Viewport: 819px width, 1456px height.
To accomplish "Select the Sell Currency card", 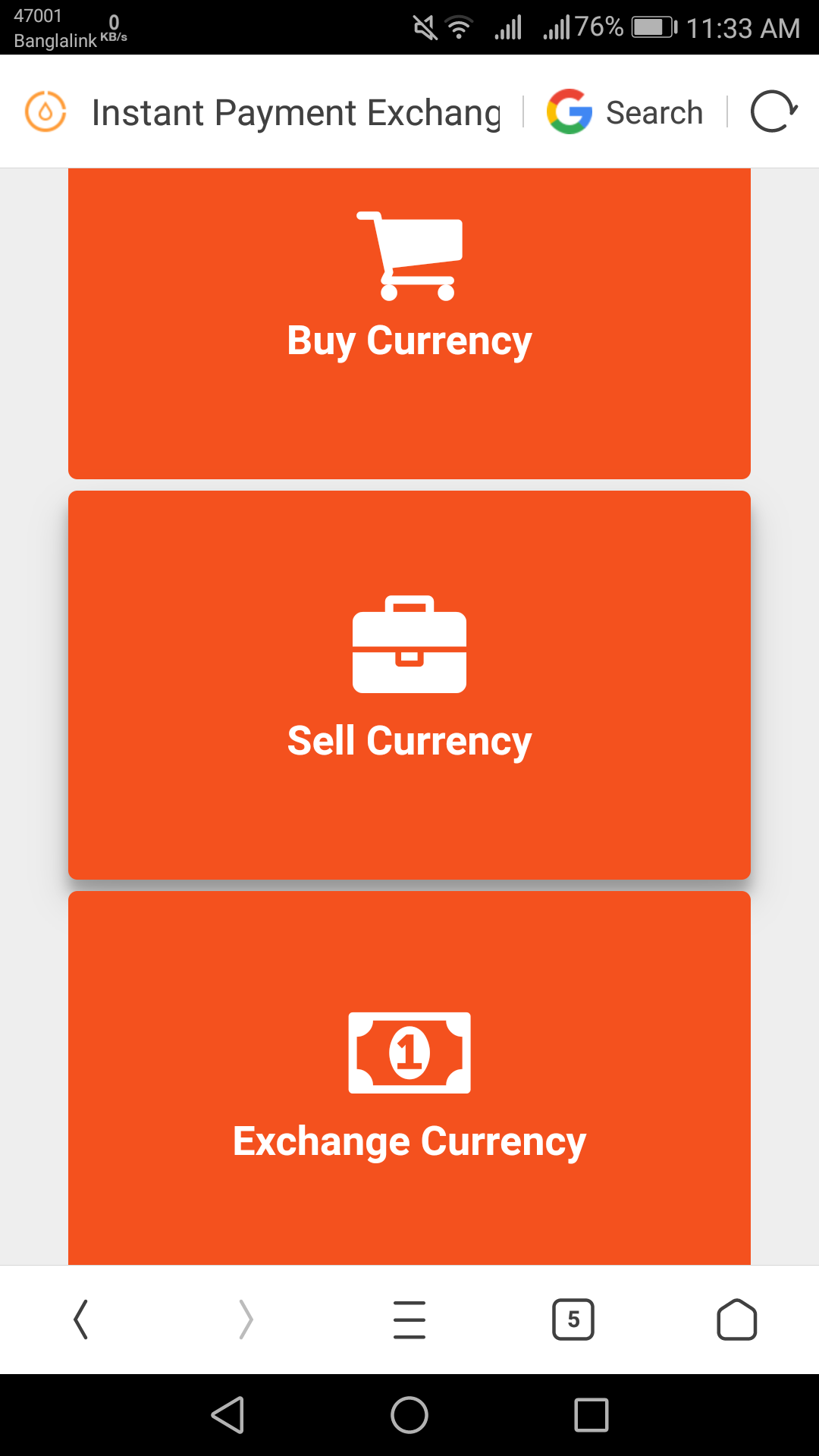I will click(409, 685).
